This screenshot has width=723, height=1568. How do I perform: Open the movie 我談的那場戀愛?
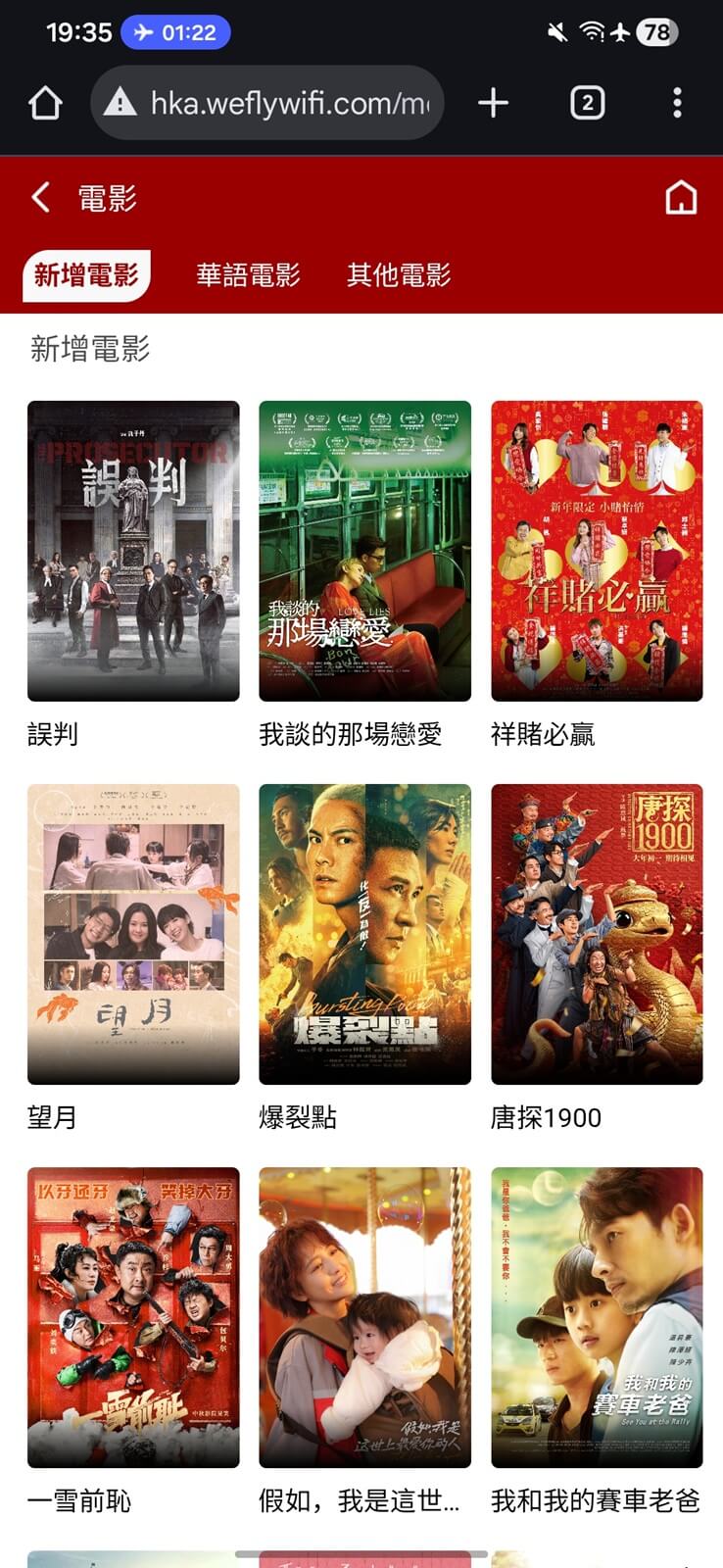click(x=364, y=551)
